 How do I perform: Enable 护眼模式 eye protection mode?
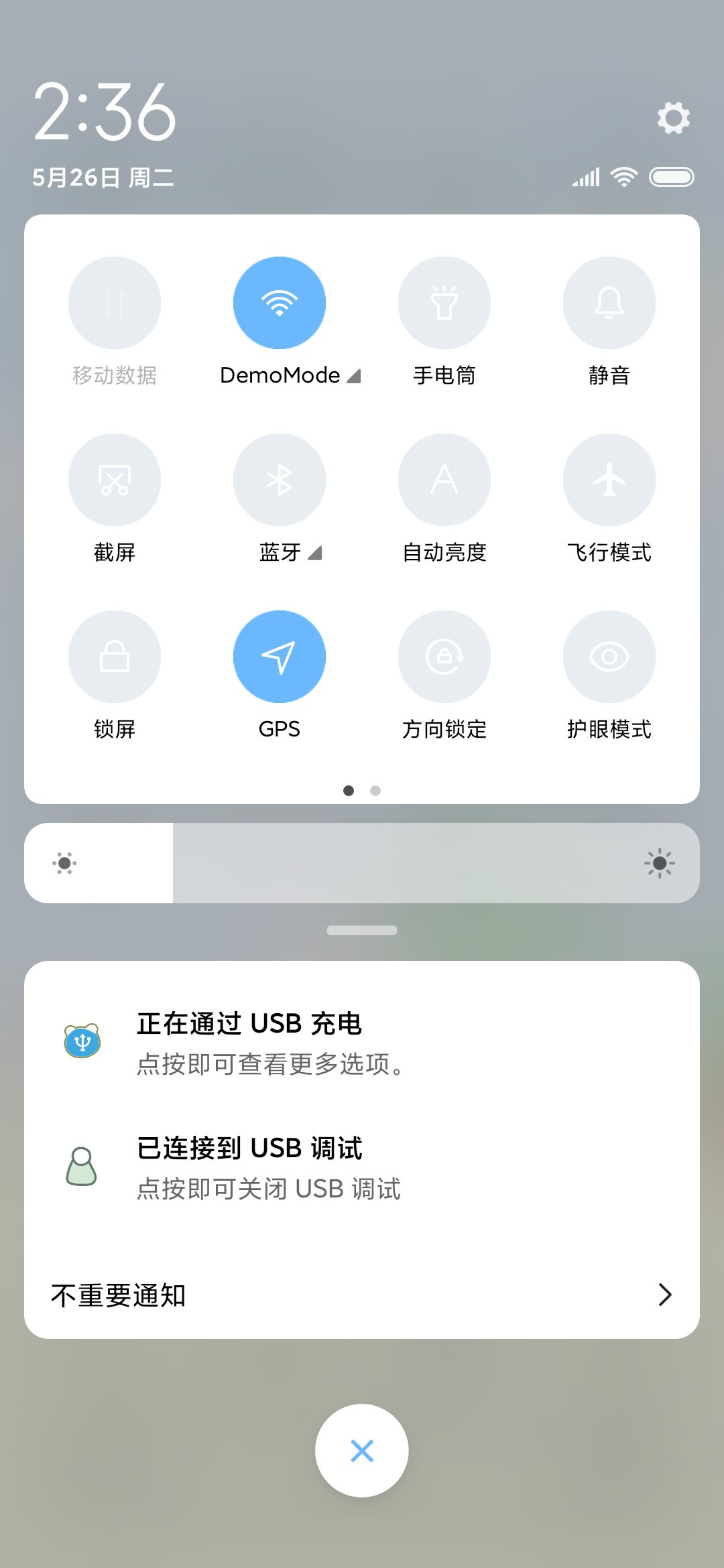click(609, 657)
